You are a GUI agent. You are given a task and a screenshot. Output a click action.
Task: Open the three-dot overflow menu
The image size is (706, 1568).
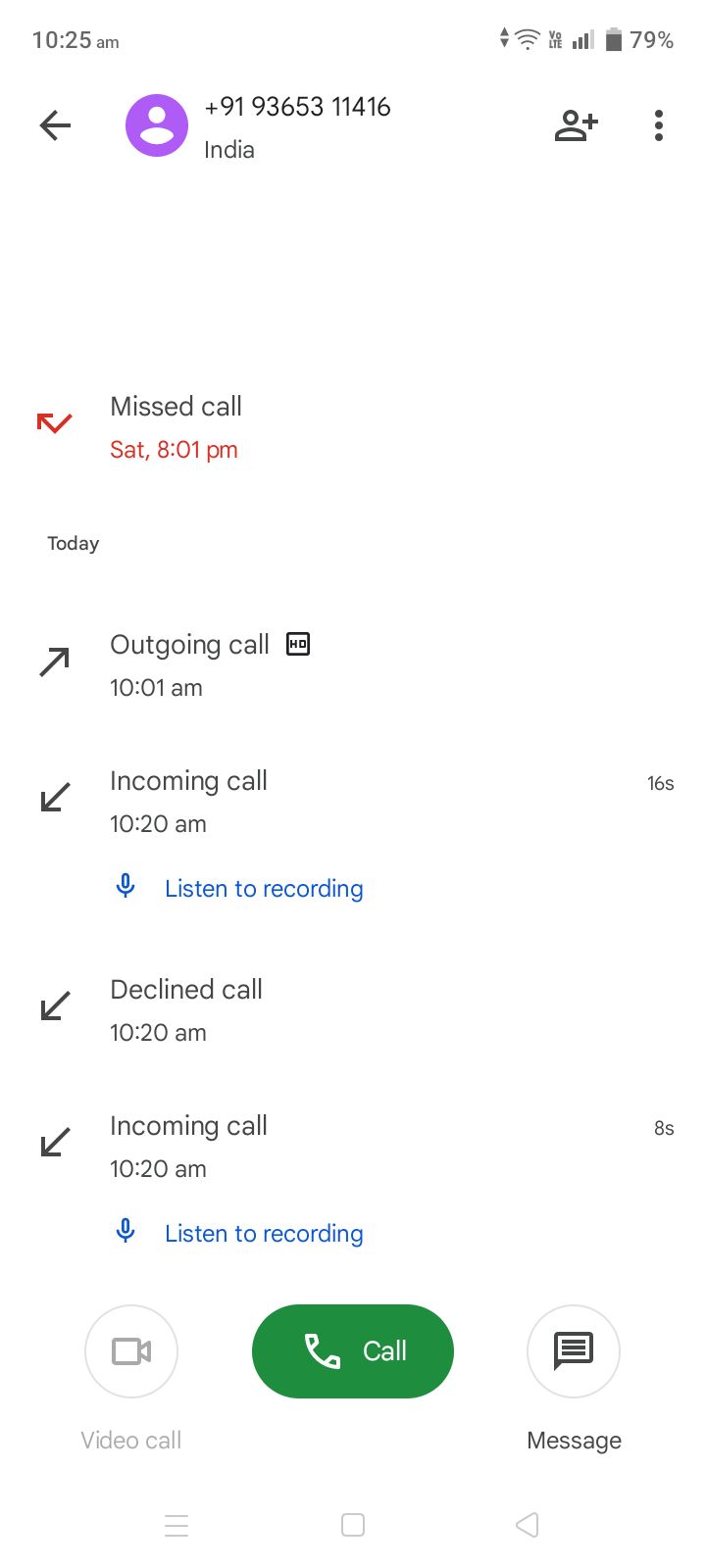coord(659,125)
